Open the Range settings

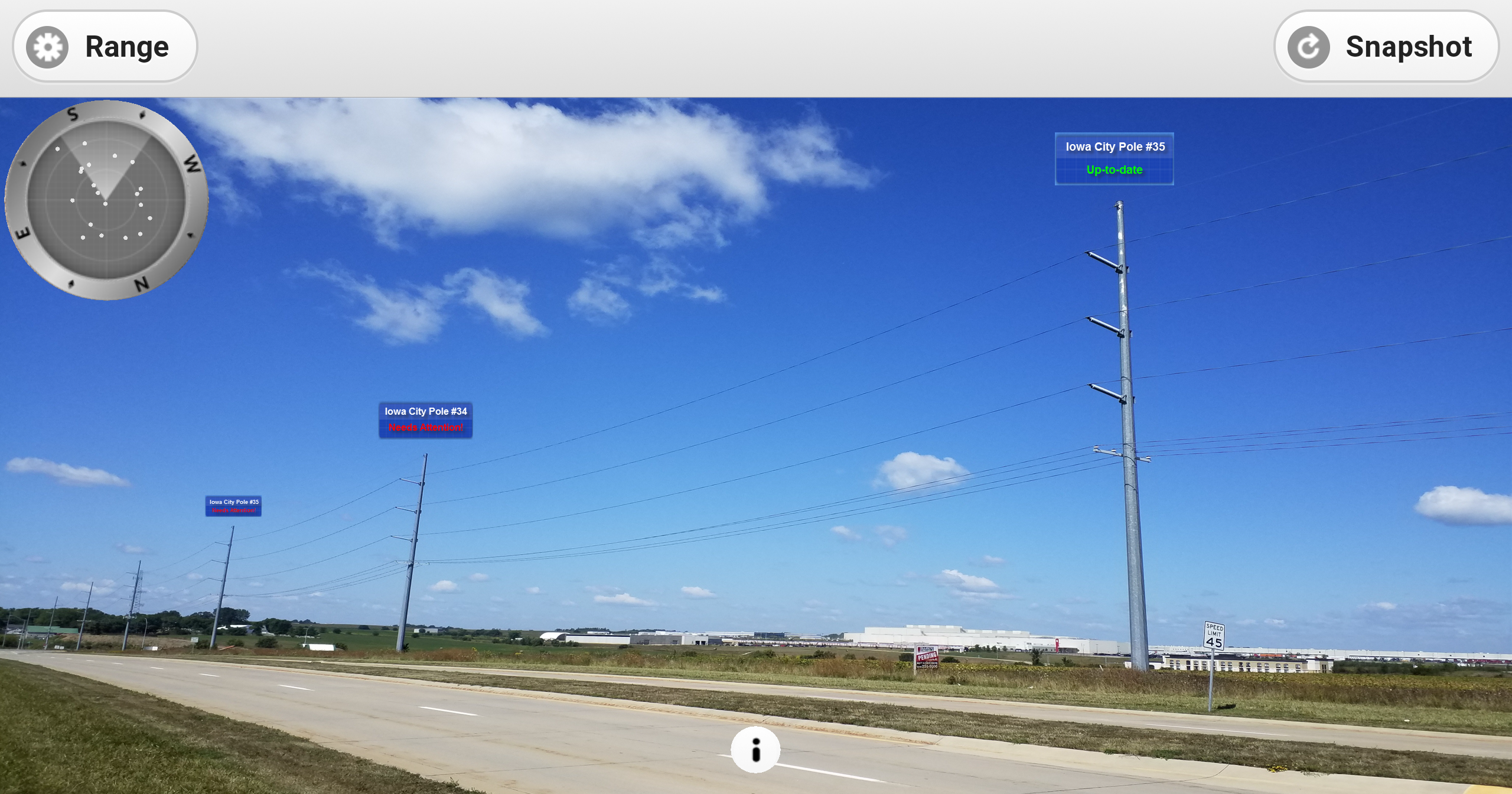tap(105, 47)
